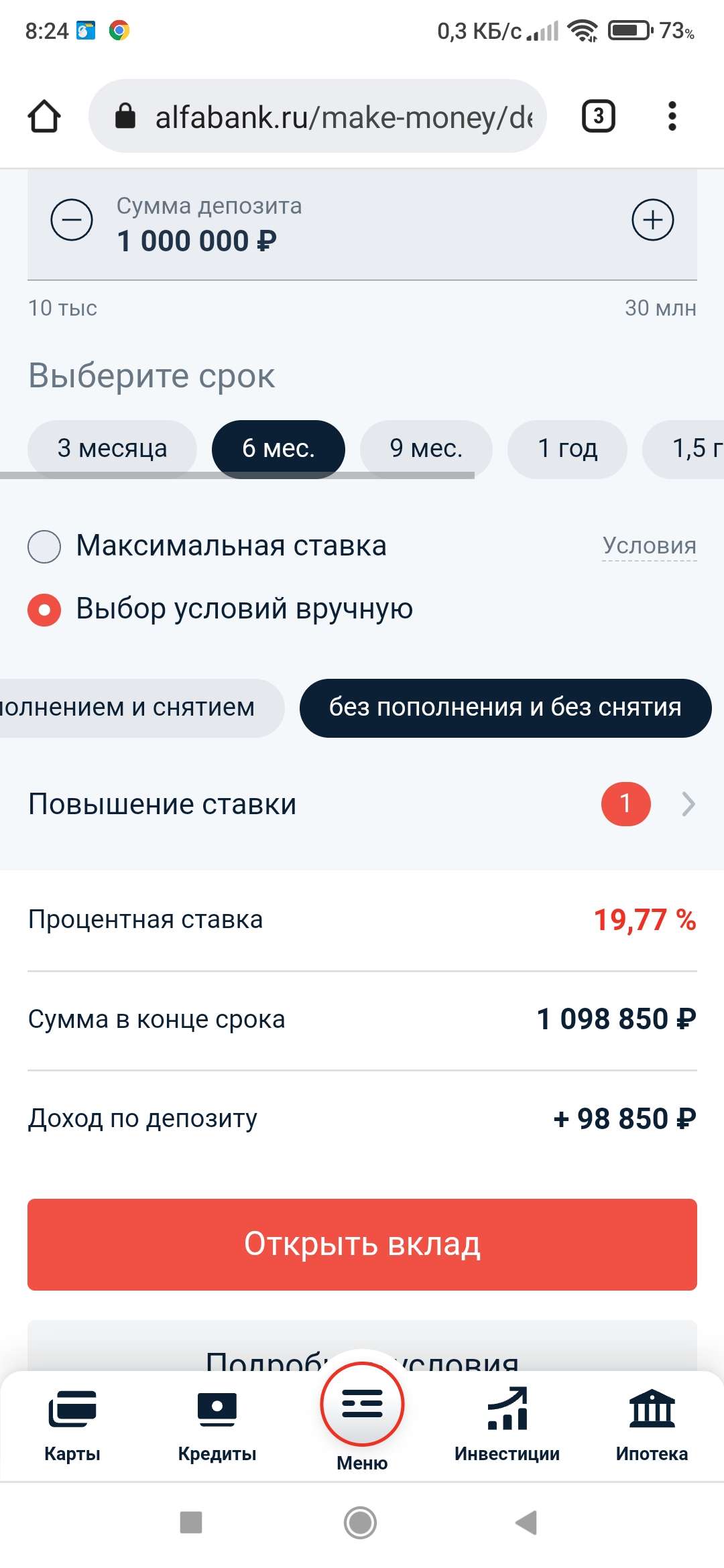The width and height of the screenshot is (724, 1568).
Task: Tap the Открыть вклад button
Action: 362,1244
